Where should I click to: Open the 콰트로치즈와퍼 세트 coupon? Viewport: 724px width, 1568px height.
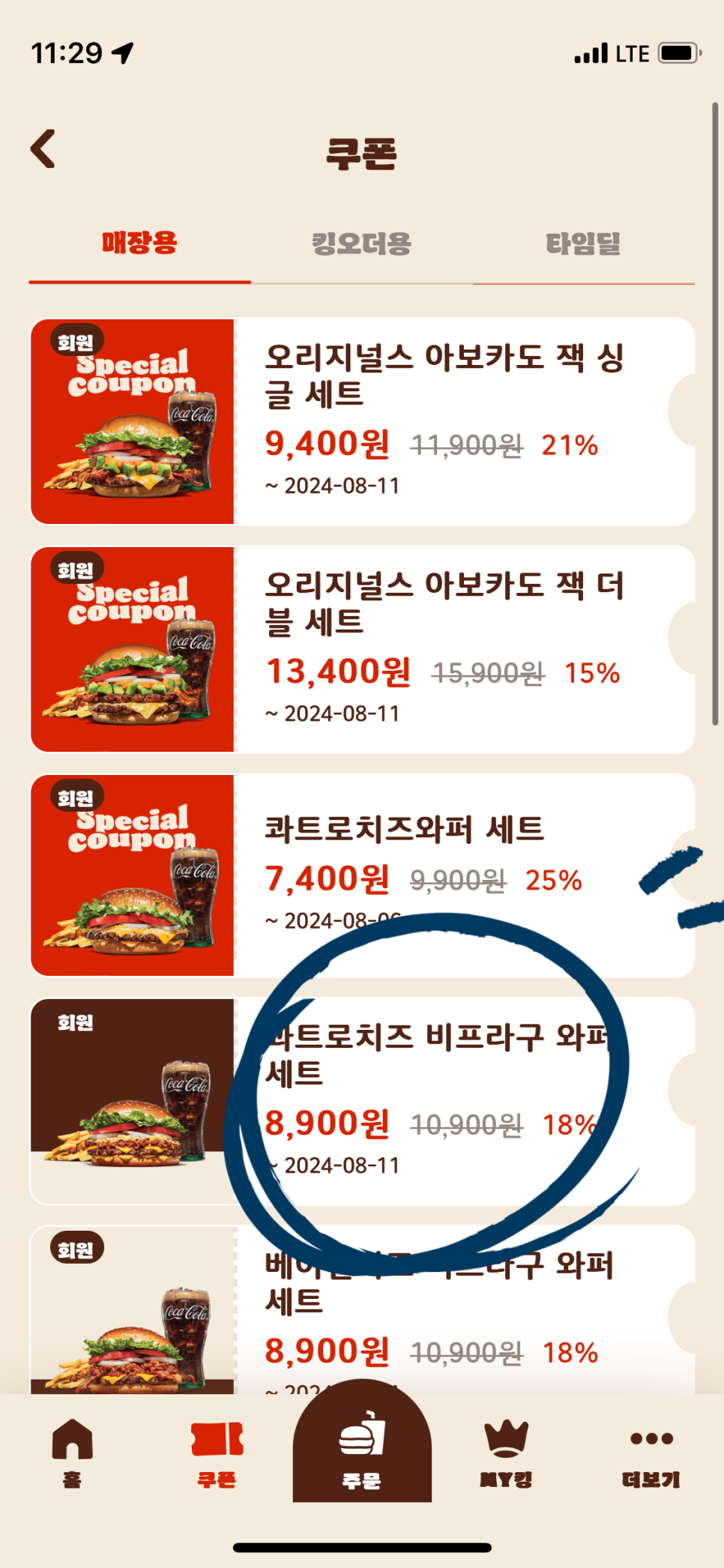point(362,875)
